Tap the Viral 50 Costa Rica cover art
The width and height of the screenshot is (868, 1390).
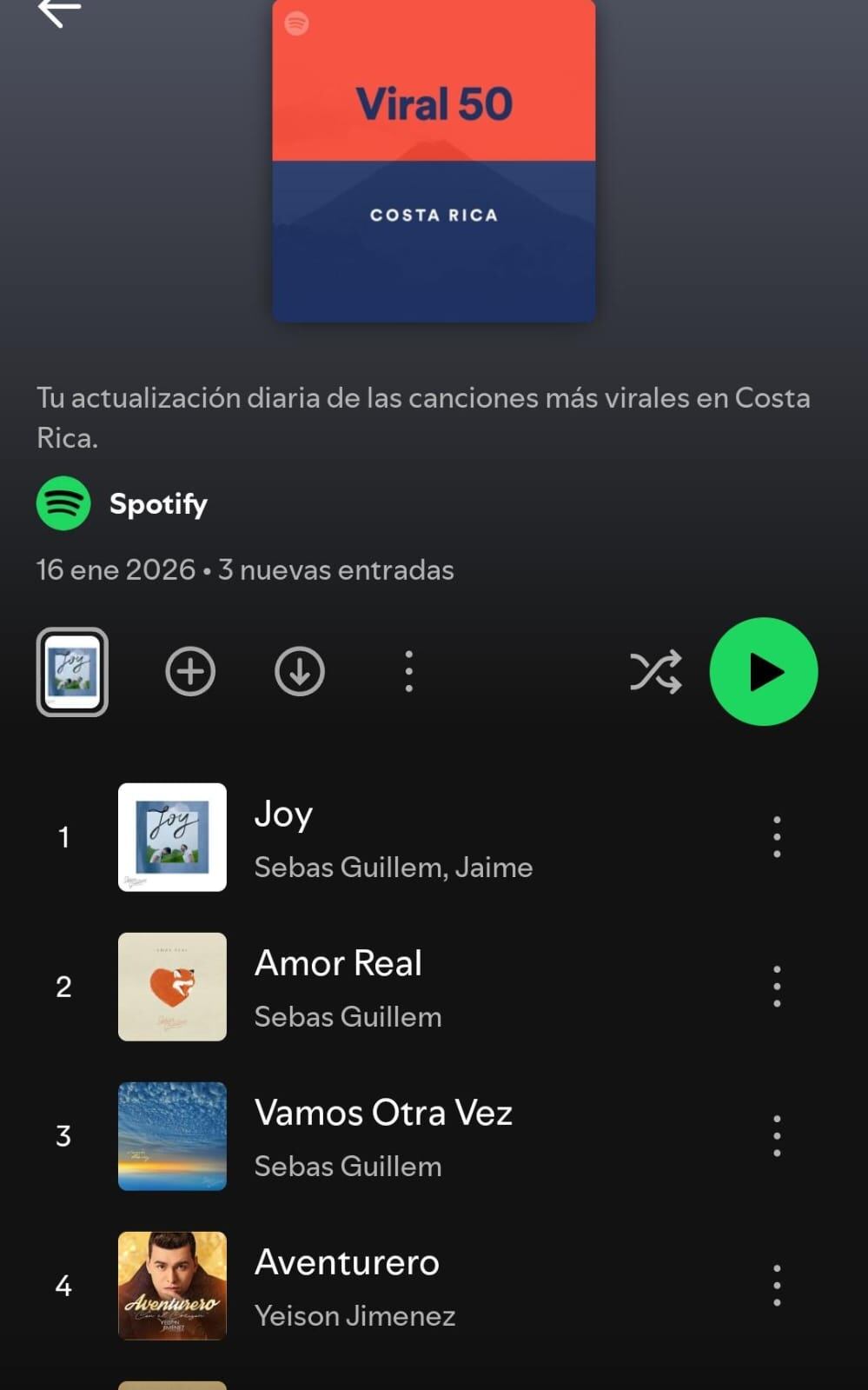coord(434,162)
